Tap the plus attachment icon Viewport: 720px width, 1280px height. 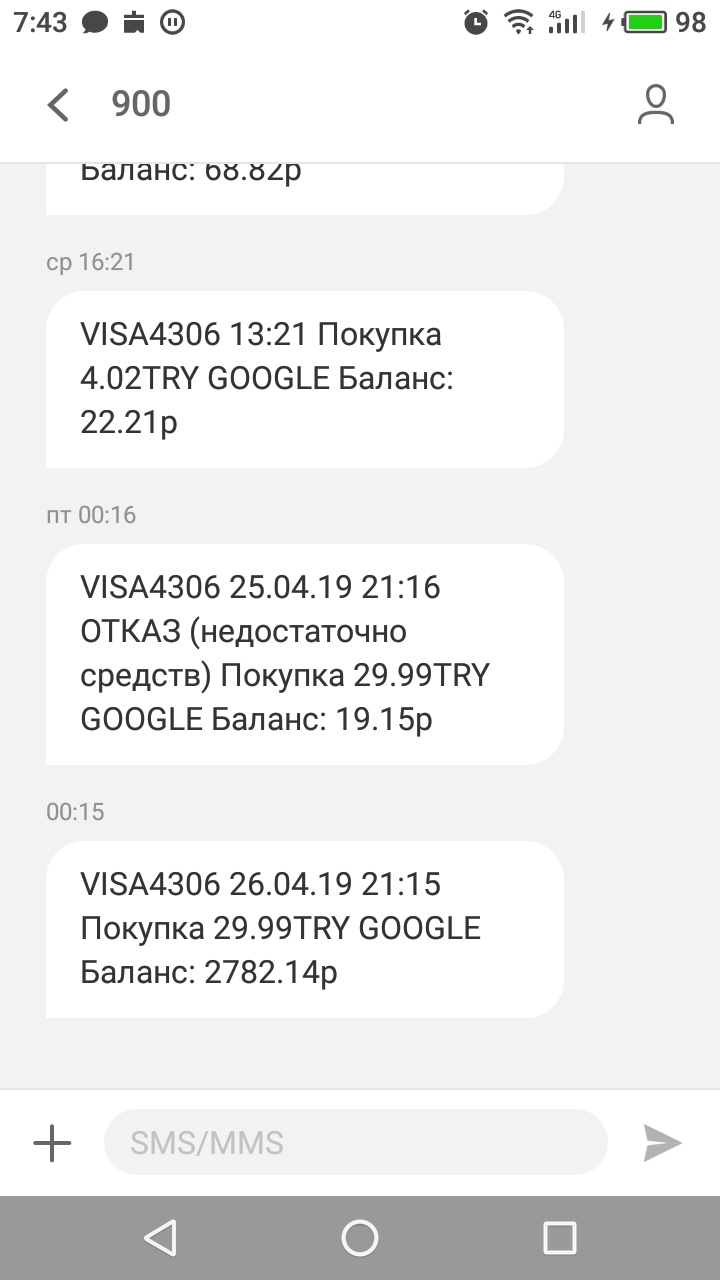[52, 1143]
